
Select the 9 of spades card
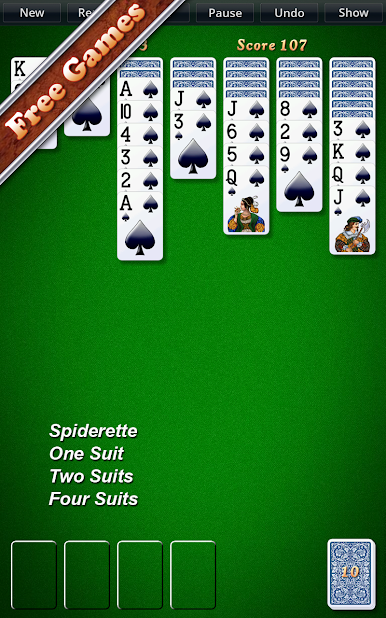click(299, 177)
